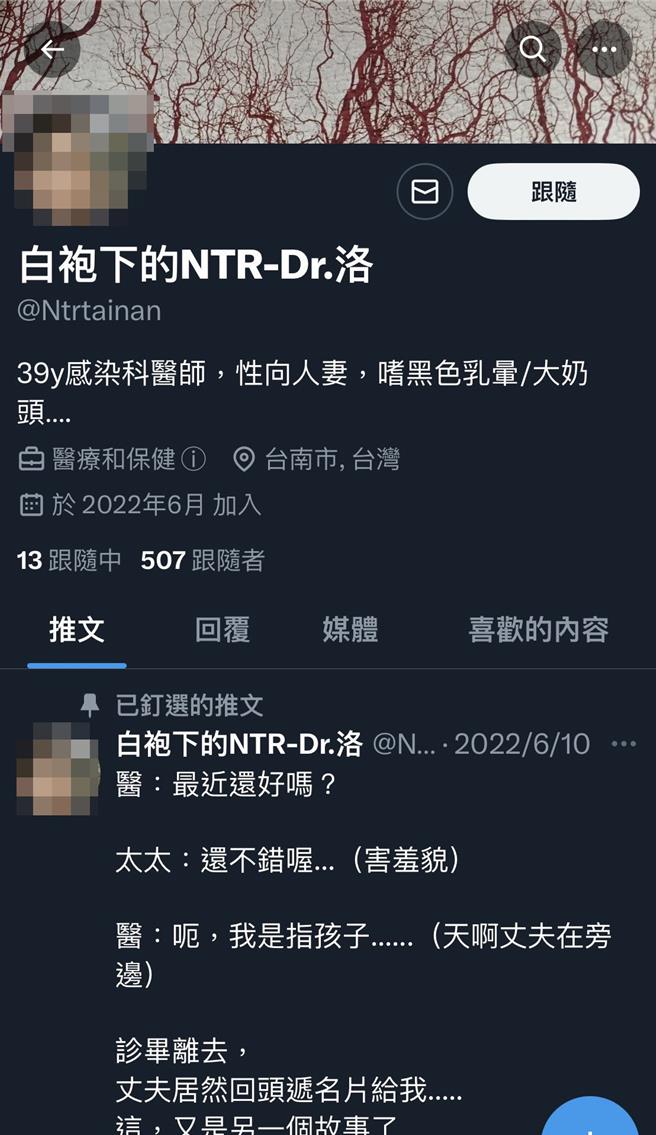
Task: Select the 推文 tab
Action: coord(77,629)
